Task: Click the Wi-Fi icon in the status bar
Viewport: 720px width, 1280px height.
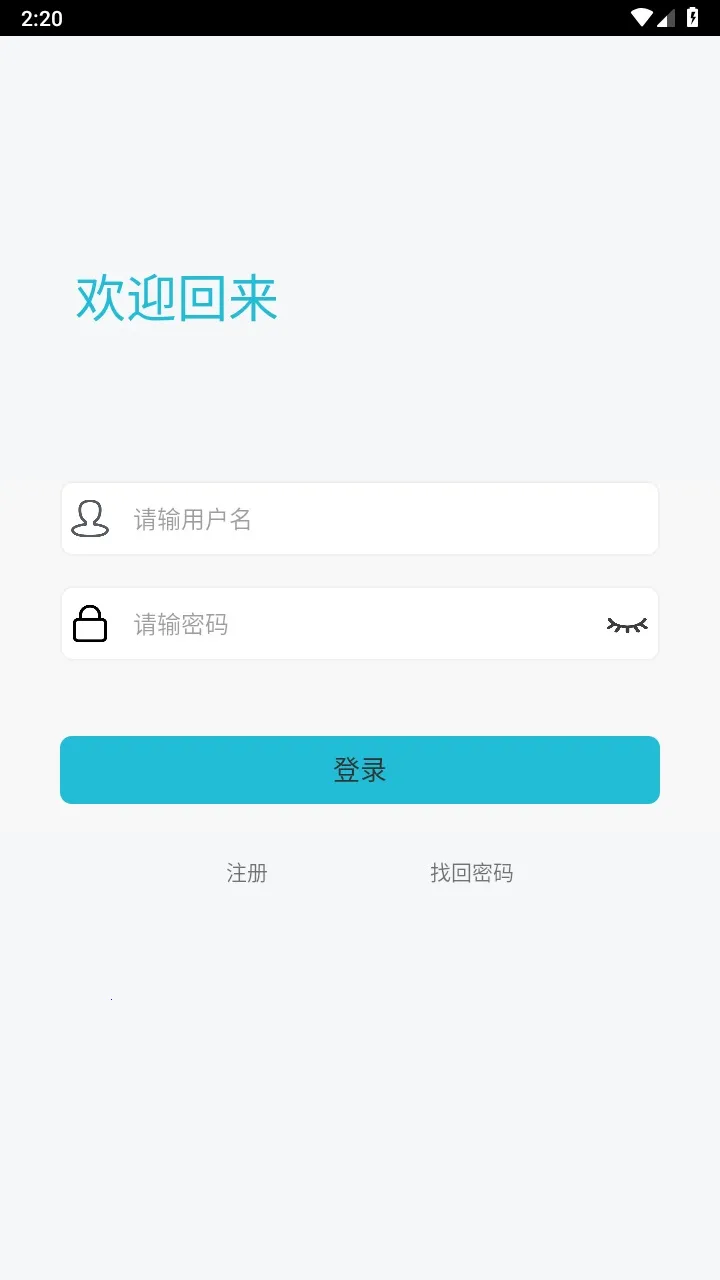Action: (x=640, y=17)
